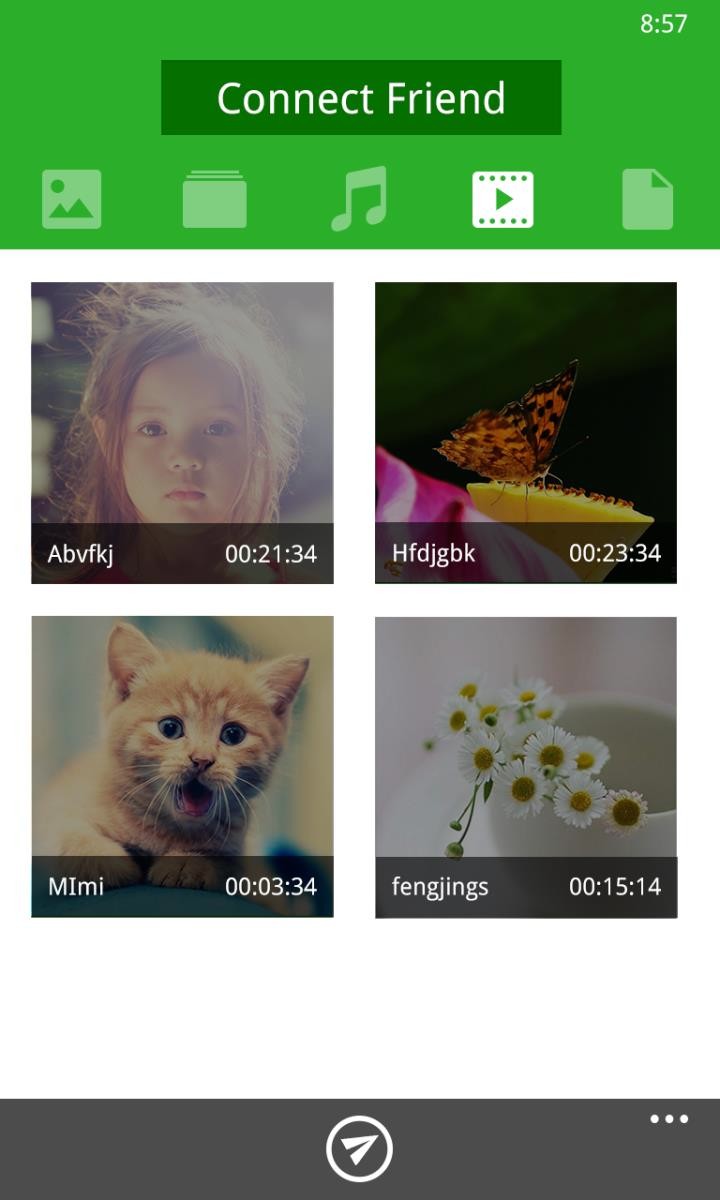Image resolution: width=720 pixels, height=1200 pixels.
Task: Open the albums folder tab
Action: [x=215, y=199]
